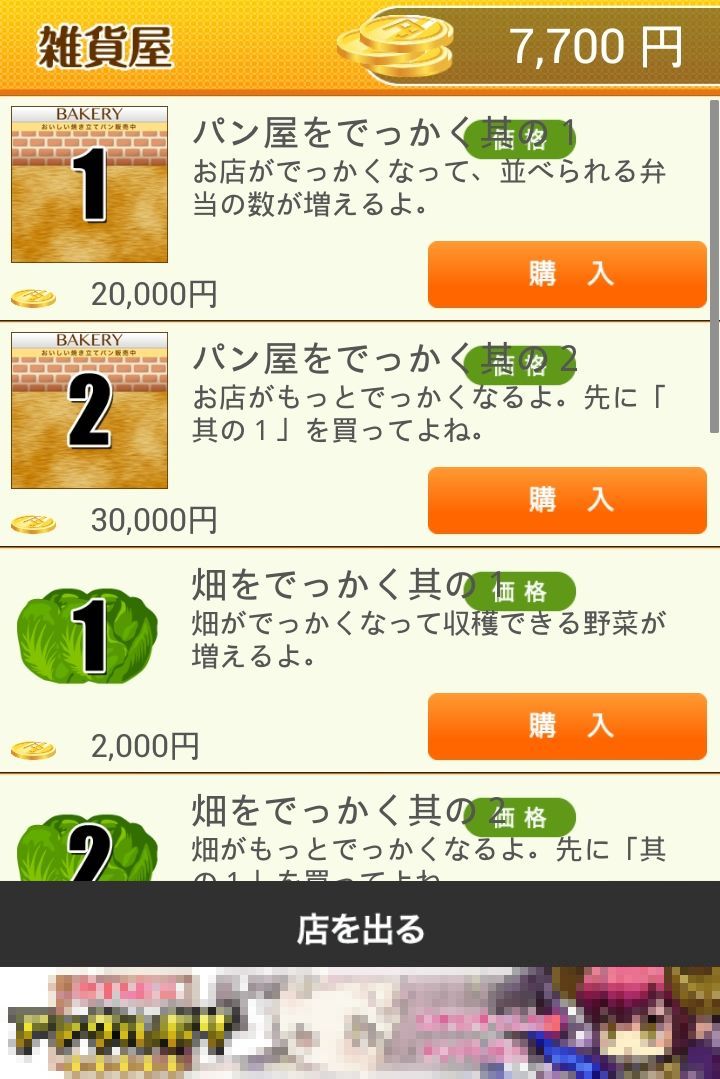Viewport: 720px width, 1079px height.
Task: Leave the shop with 店を出る
Action: pos(360,928)
